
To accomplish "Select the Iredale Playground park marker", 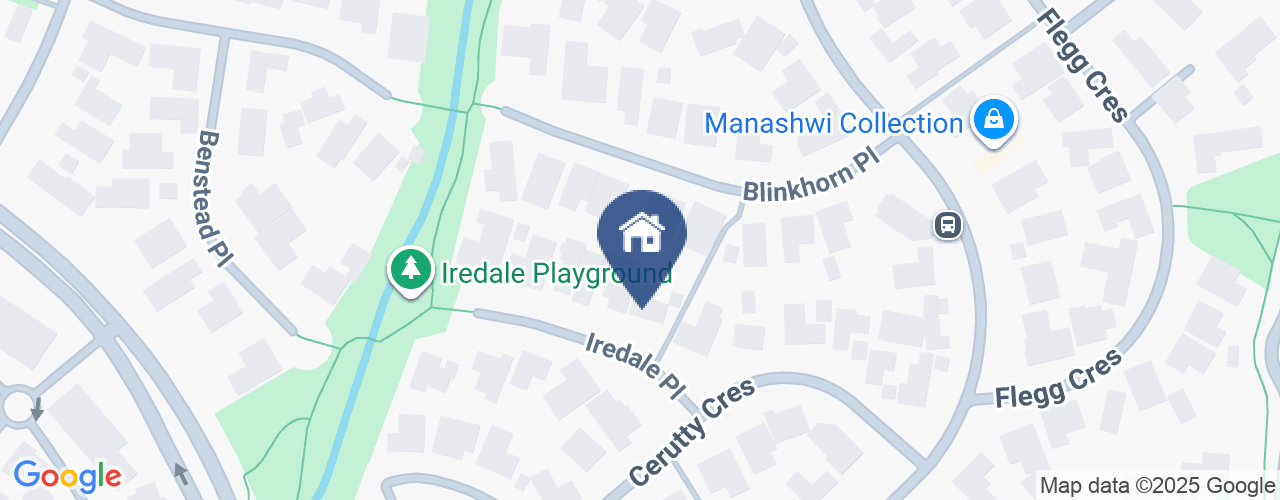I will (409, 269).
